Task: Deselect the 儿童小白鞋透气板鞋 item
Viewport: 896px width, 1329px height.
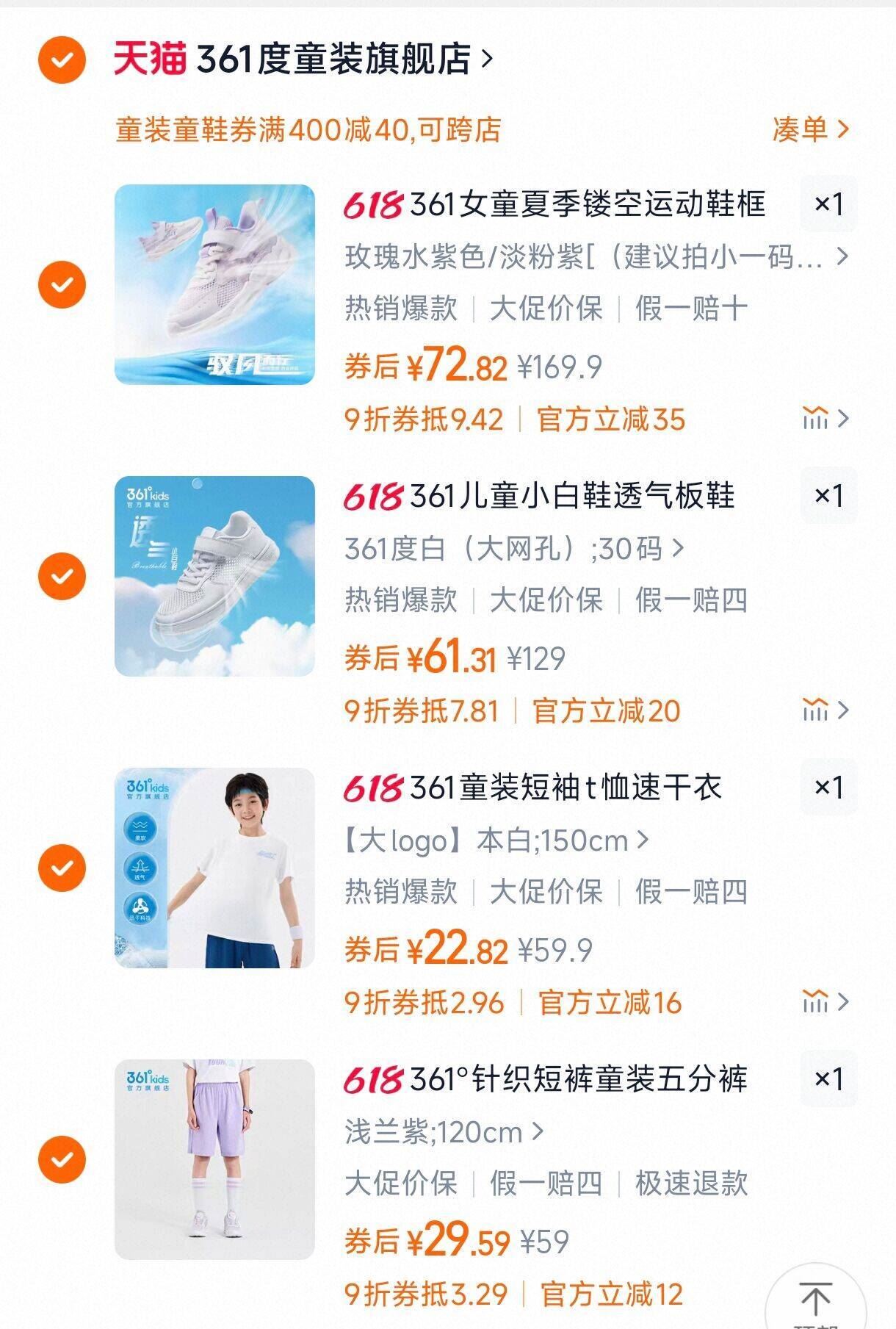Action: 62,576
